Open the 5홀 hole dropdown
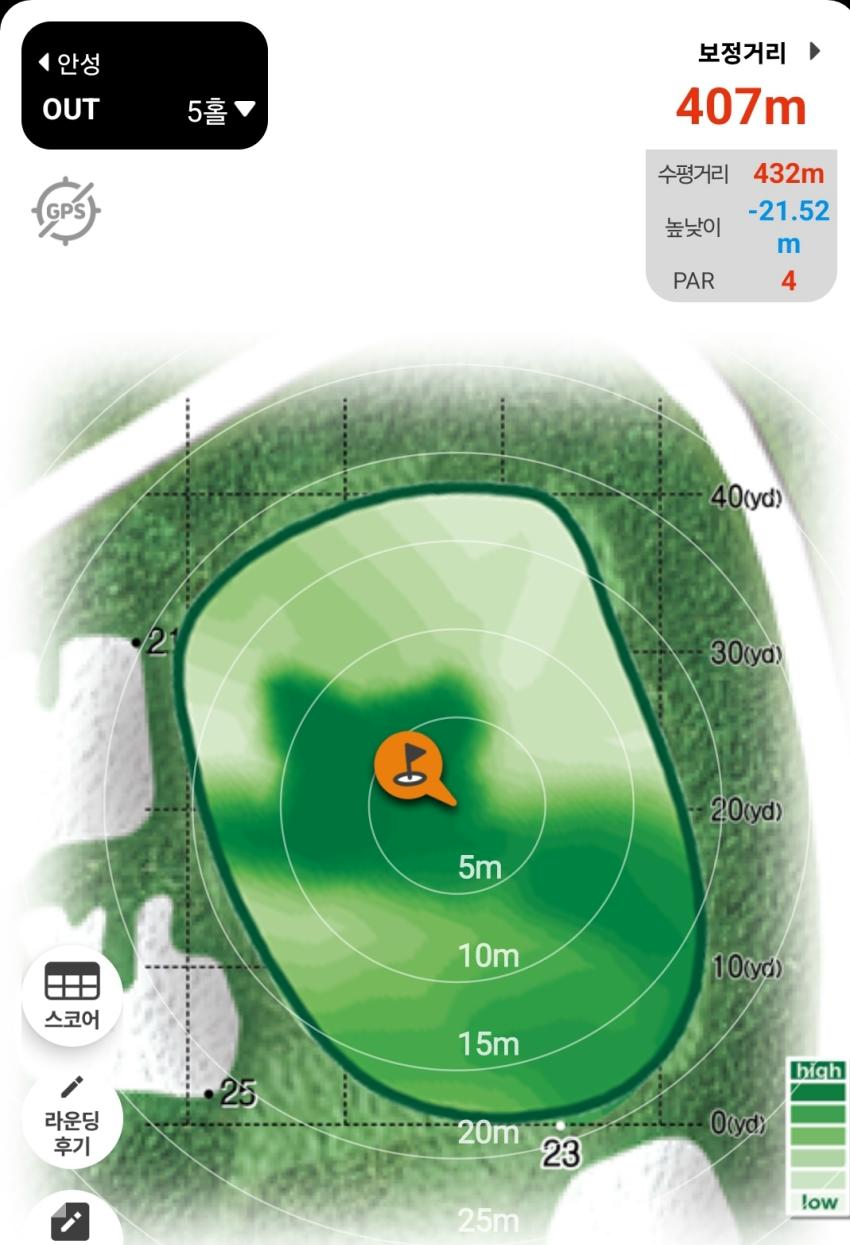The width and height of the screenshot is (850, 1245). 221,111
